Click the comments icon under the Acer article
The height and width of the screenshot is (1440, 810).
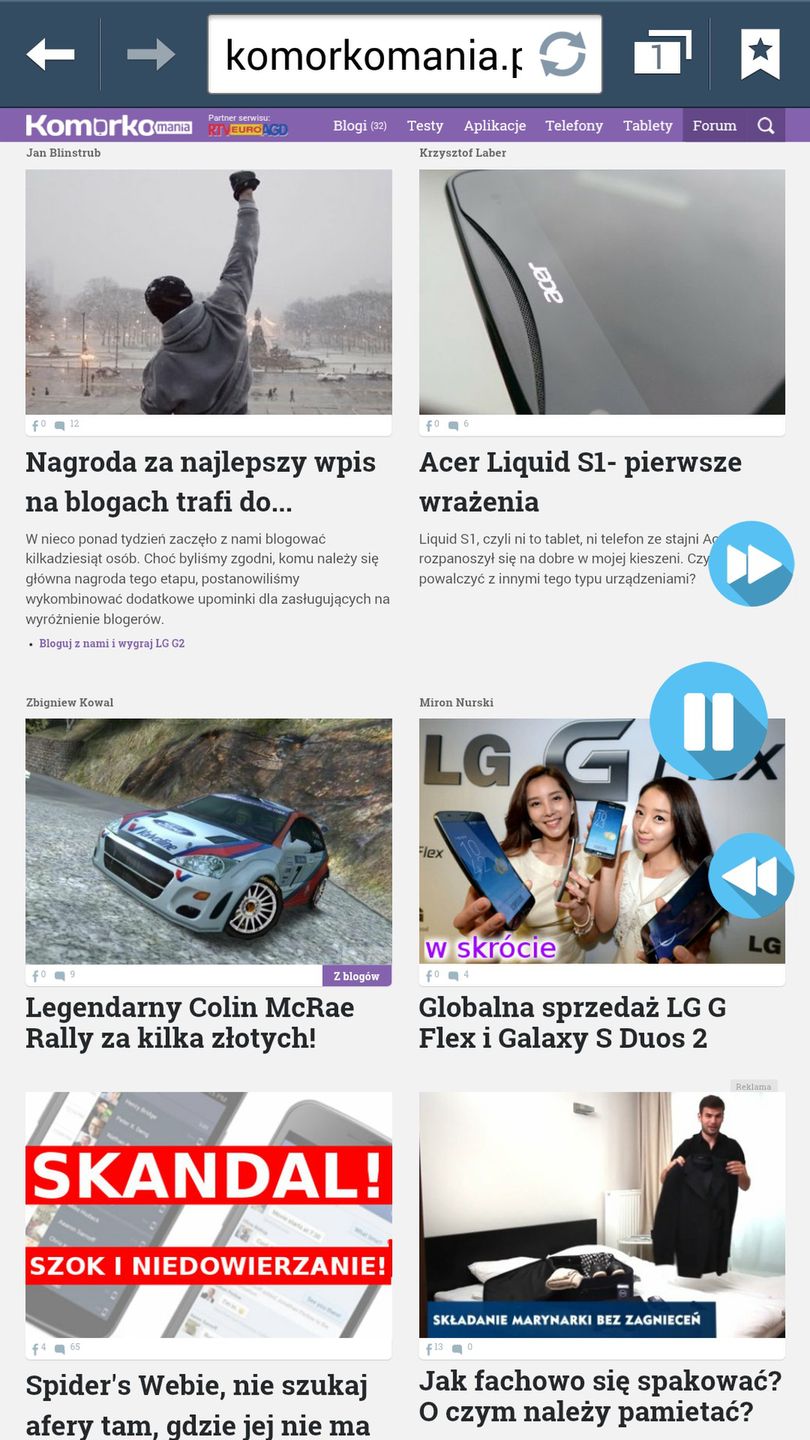[455, 424]
